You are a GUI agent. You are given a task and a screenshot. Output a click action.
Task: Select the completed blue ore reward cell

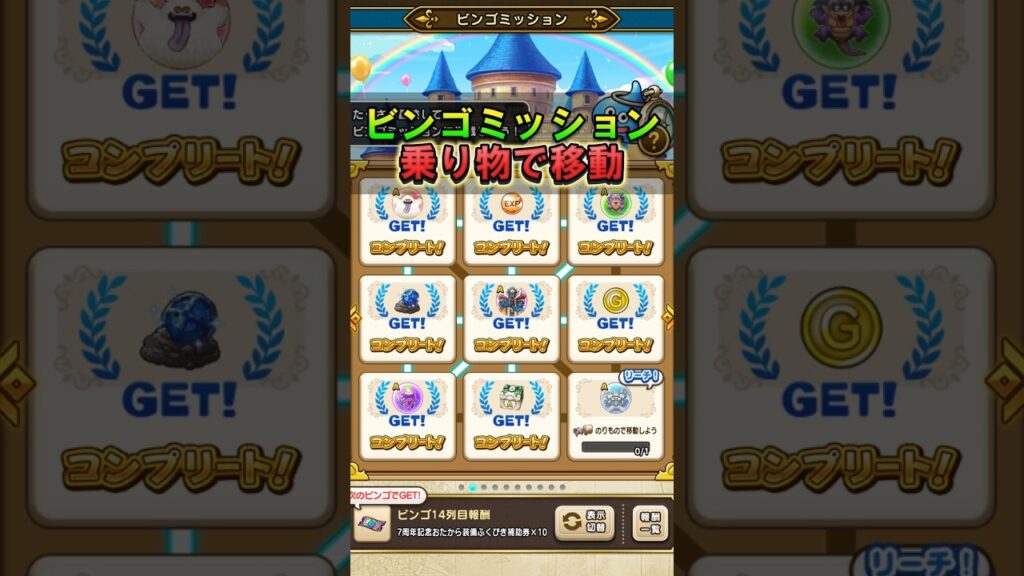[407, 319]
